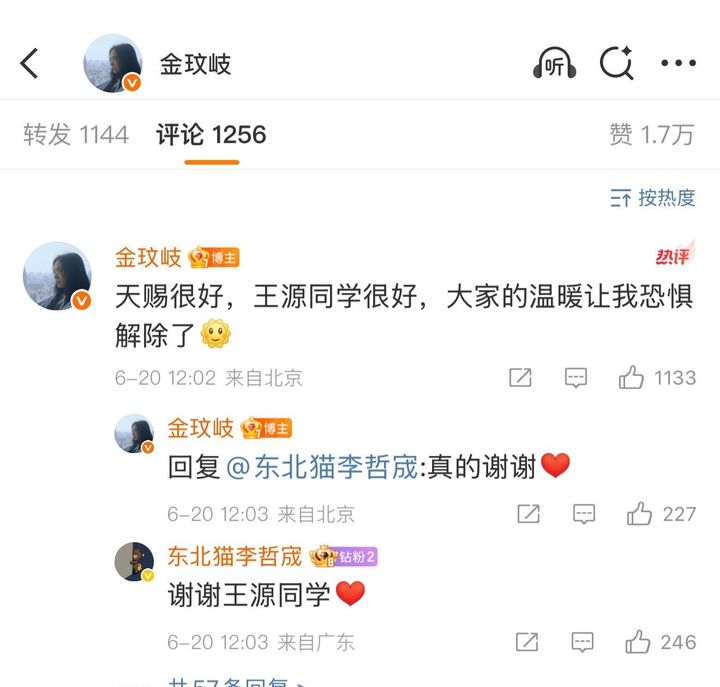Open the header avatar of 金玫岐

click(x=112, y=64)
